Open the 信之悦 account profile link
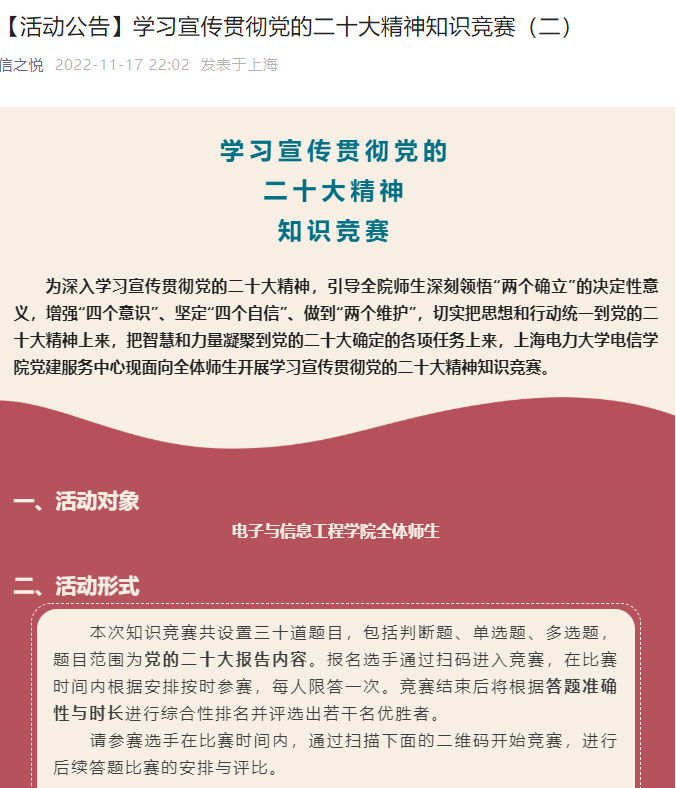Image resolution: width=676 pixels, height=788 pixels. click(x=22, y=65)
